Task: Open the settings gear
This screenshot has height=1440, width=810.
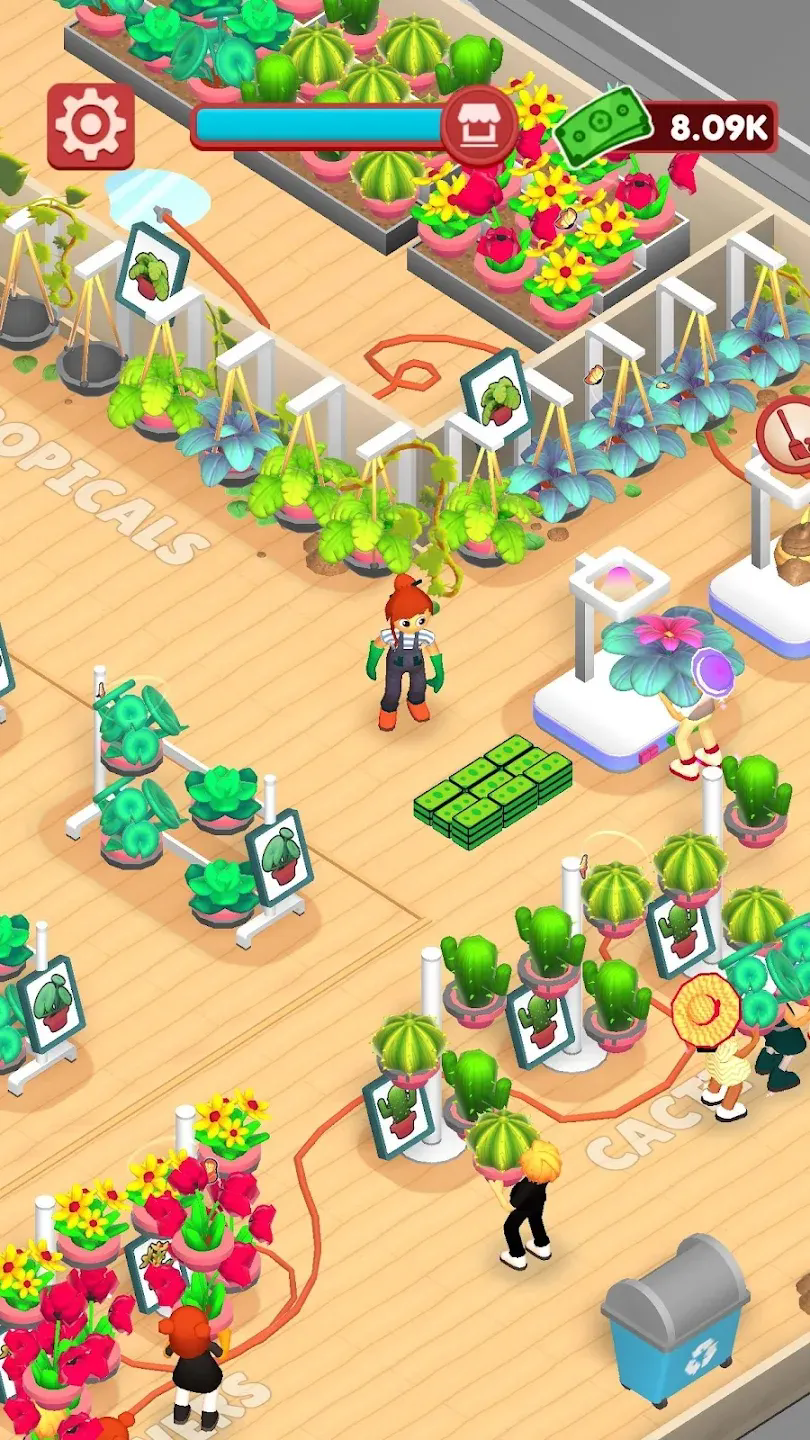Action: 91,125
